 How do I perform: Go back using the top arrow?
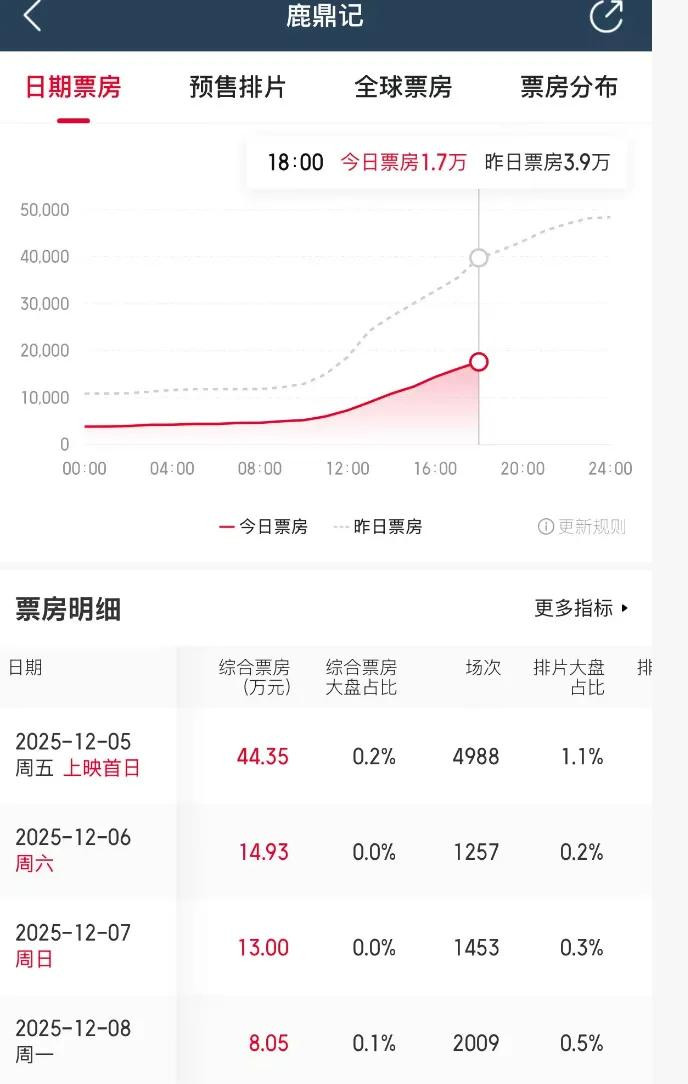pyautogui.click(x=32, y=16)
